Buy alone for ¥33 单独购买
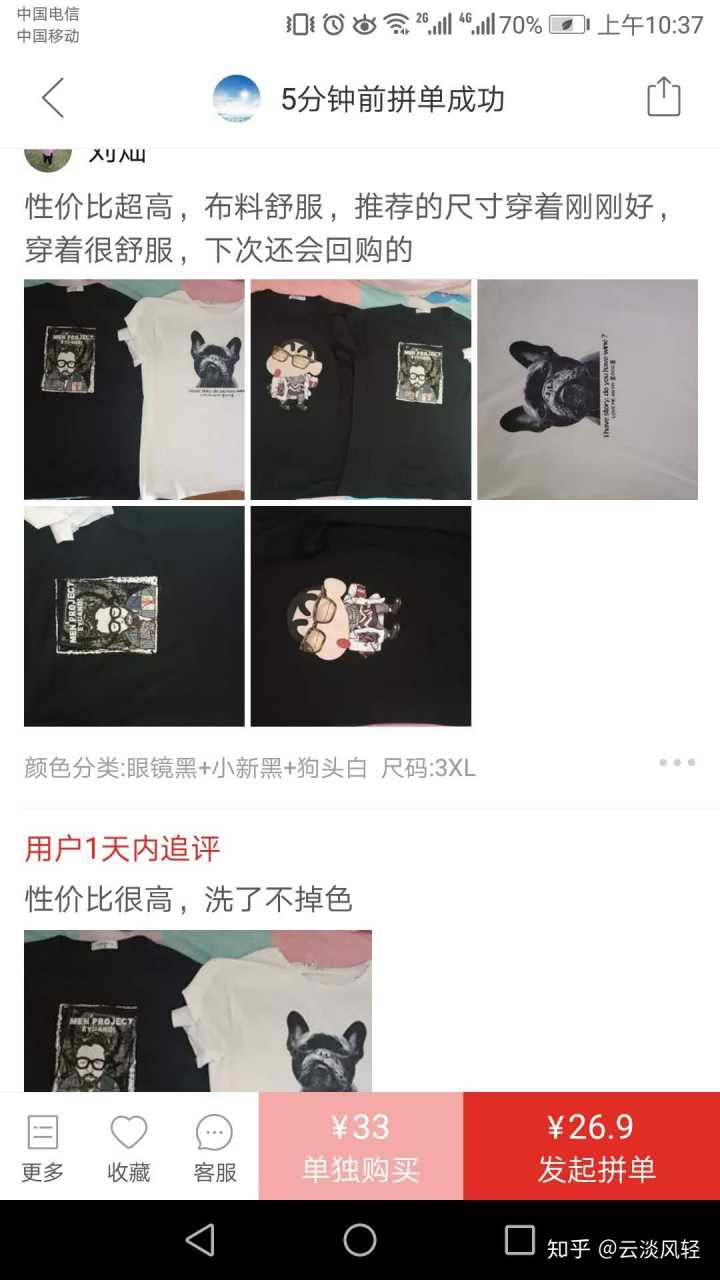720x1280 pixels. click(361, 1147)
